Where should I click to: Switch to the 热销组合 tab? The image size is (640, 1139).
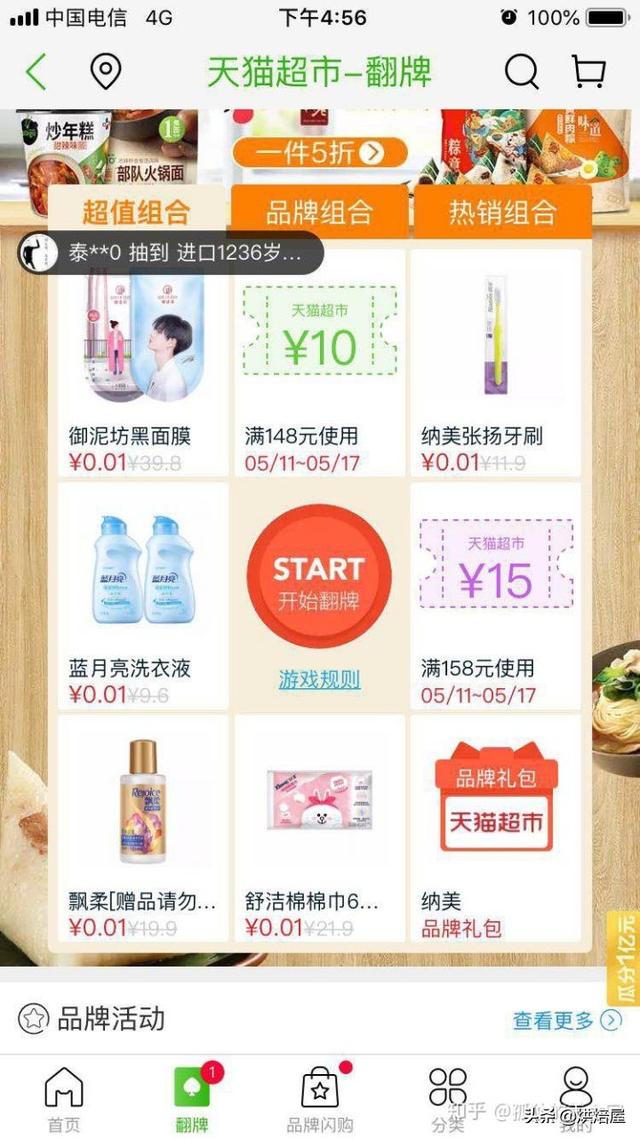pyautogui.click(x=501, y=213)
